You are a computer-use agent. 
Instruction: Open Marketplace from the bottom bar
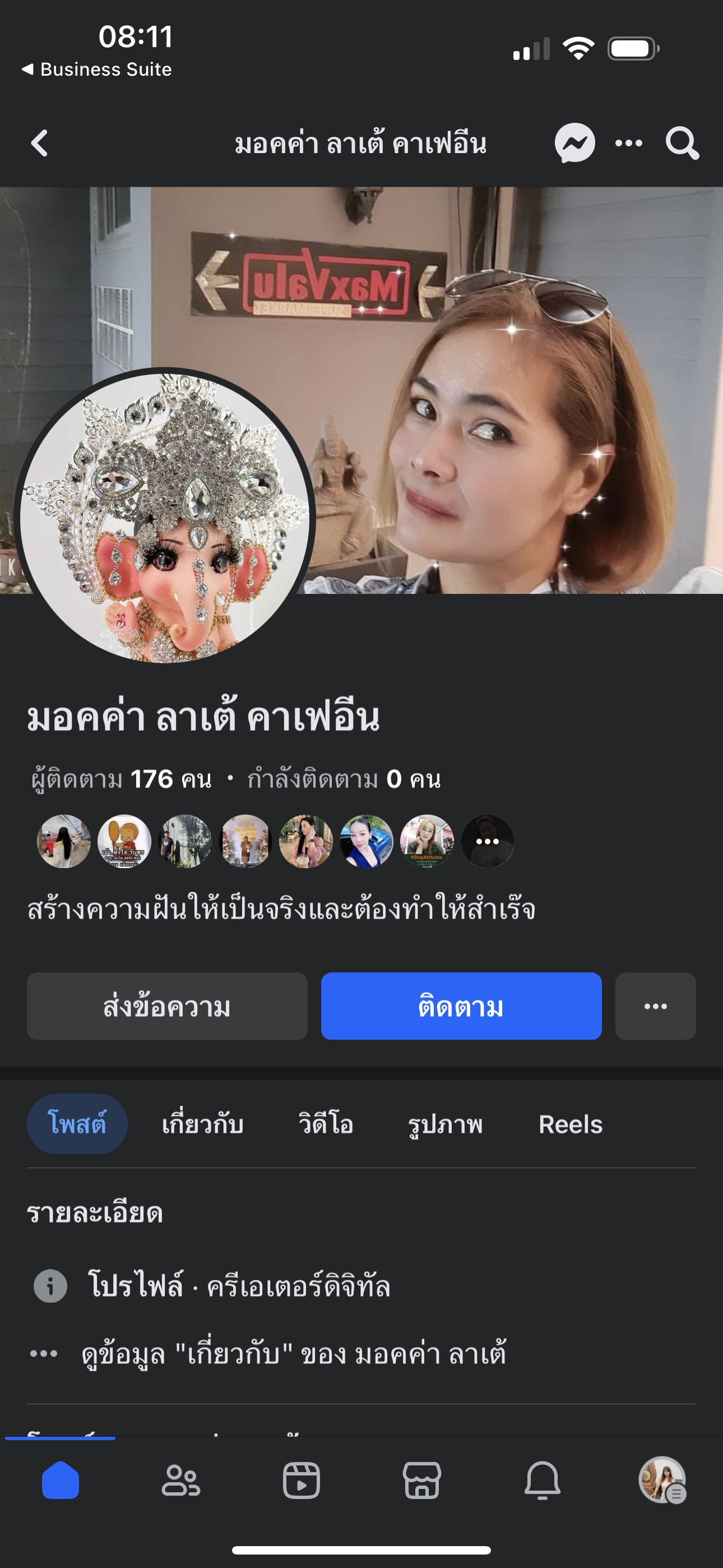[x=421, y=1481]
